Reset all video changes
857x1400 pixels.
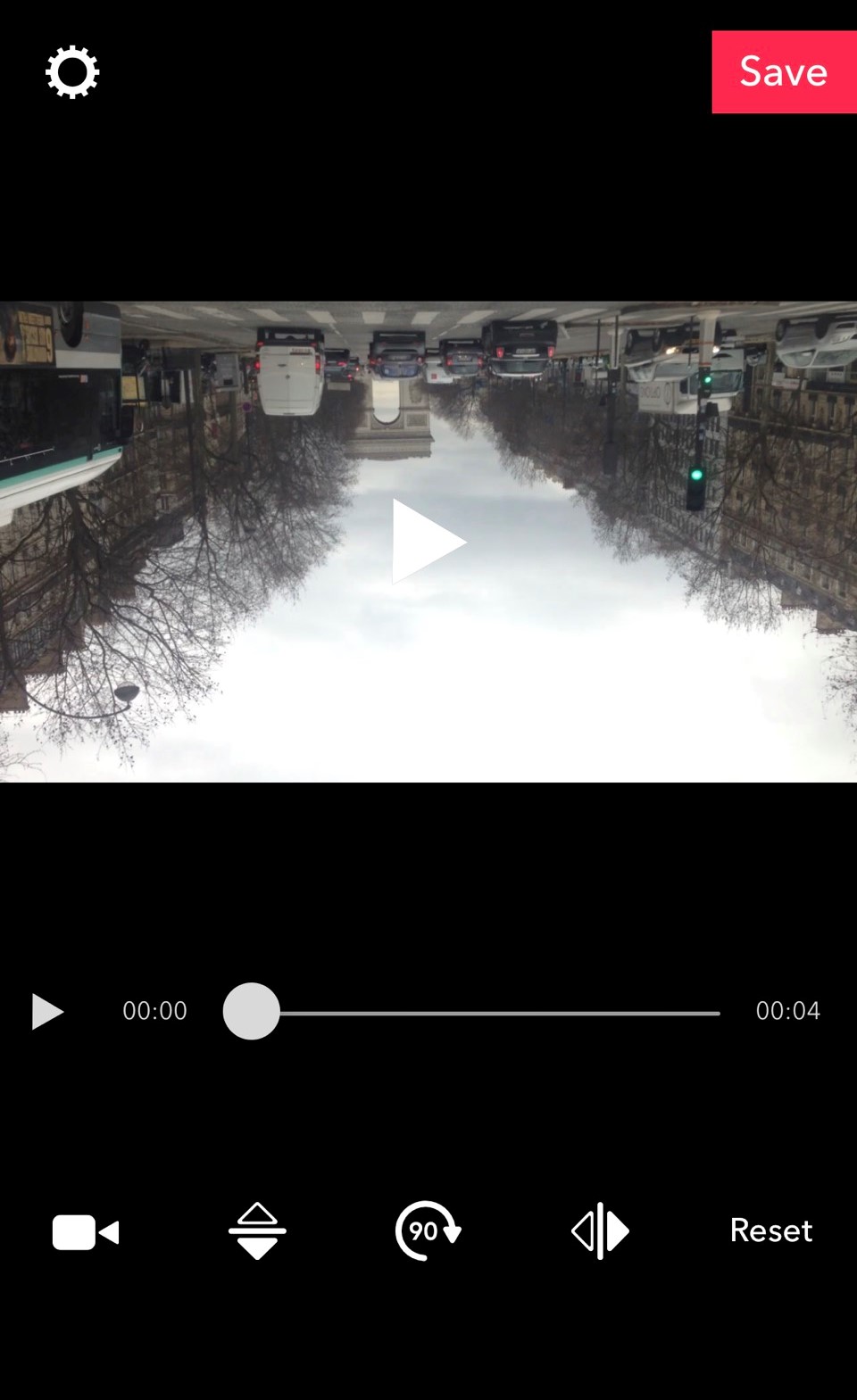pos(770,1230)
